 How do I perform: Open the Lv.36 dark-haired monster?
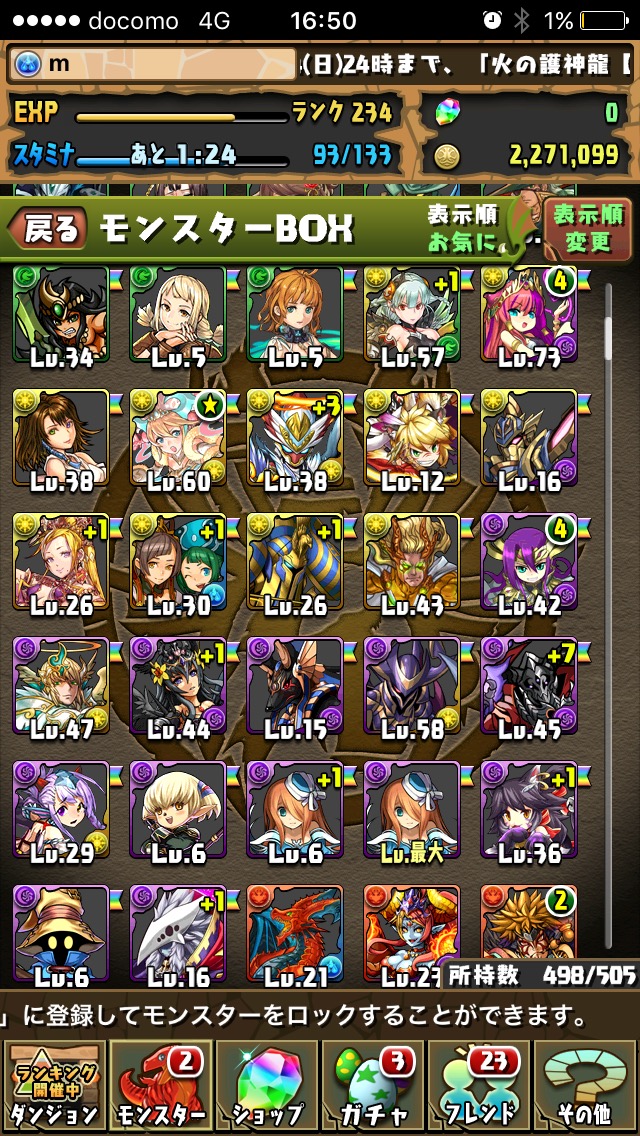[529, 810]
